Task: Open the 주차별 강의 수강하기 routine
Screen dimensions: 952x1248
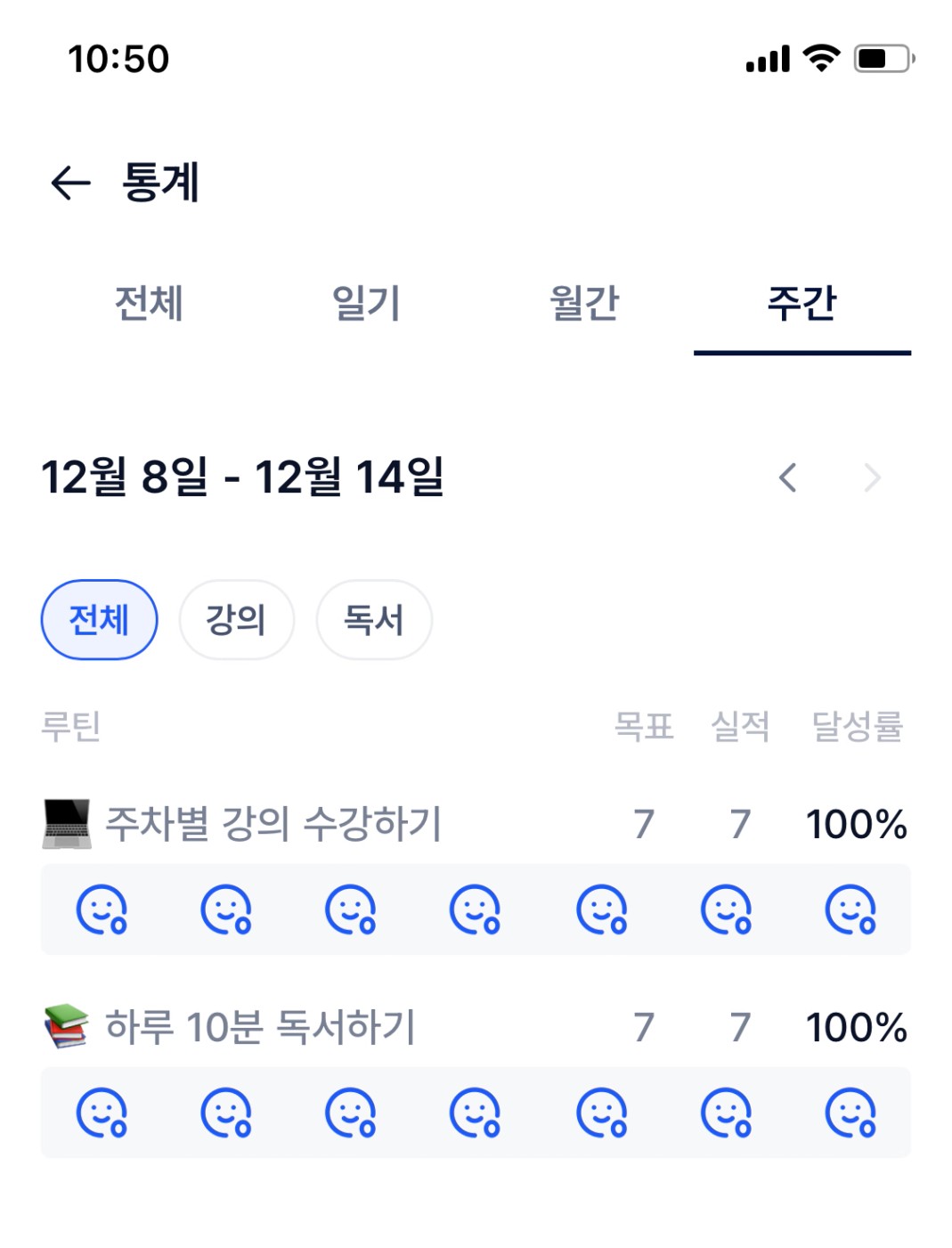Action: click(273, 824)
